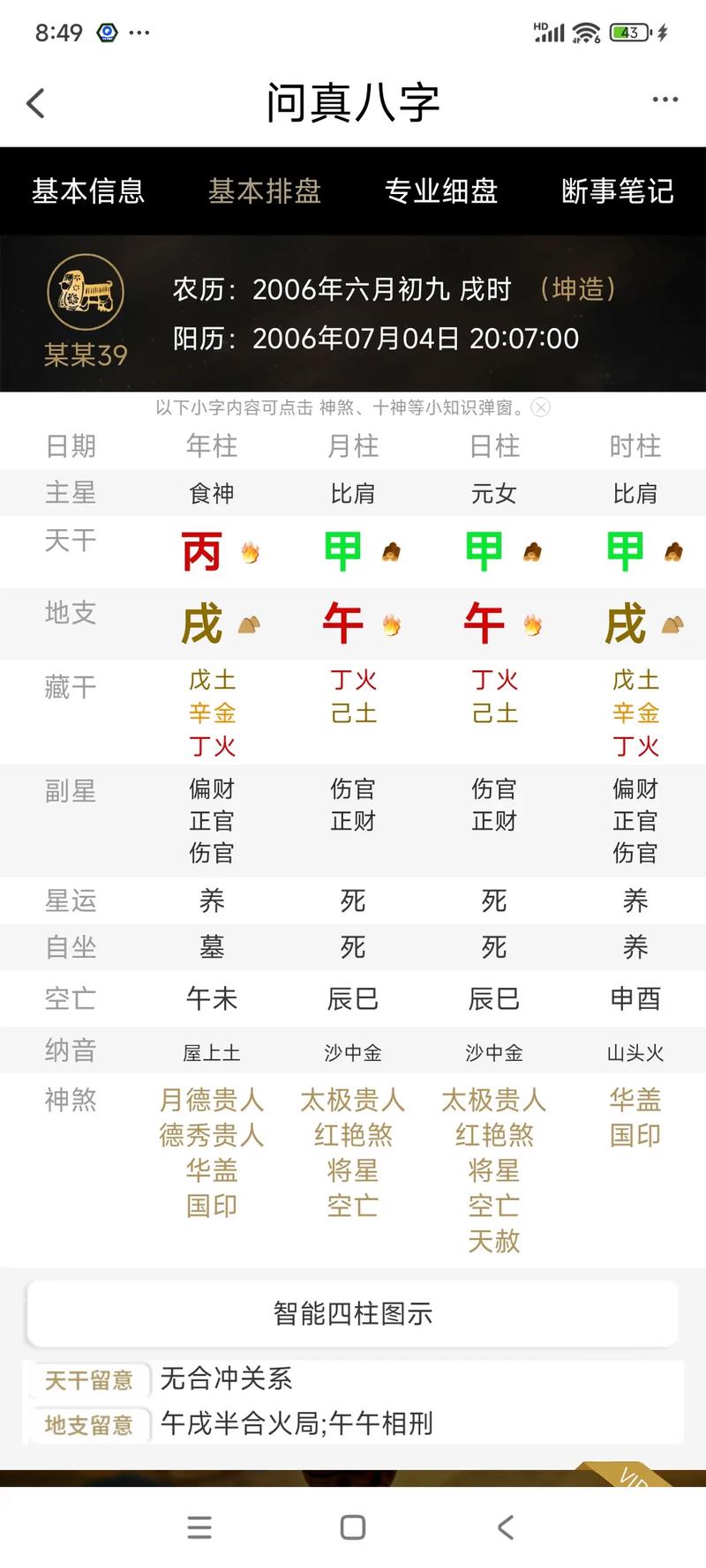Screen dimensions: 706x1568
Task: Tap 食神 in the 主星 row
Action: (x=212, y=494)
